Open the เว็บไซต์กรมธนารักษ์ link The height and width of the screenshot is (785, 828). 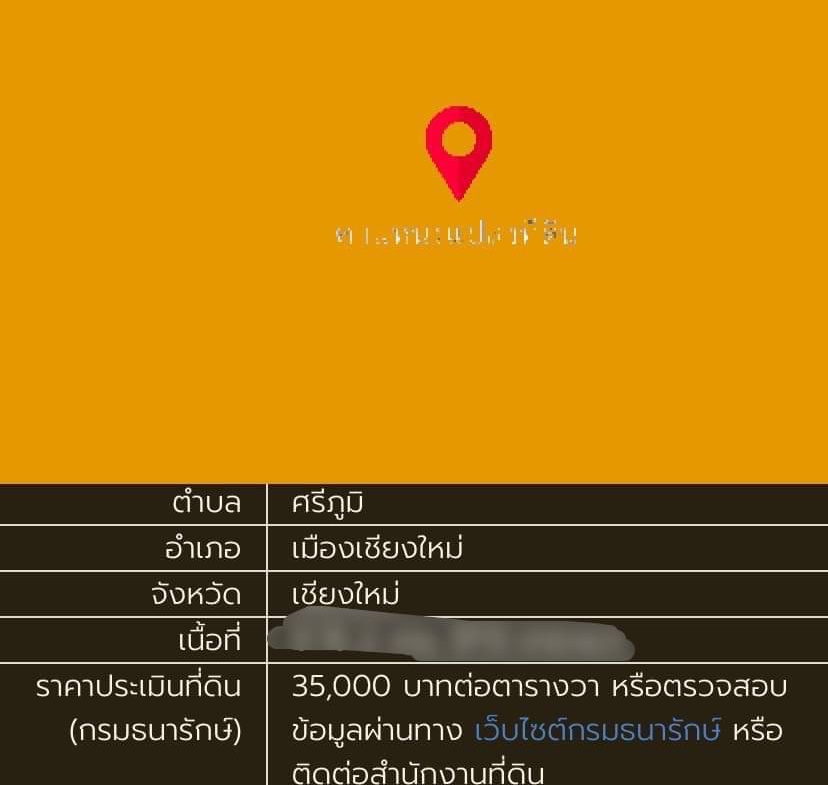pyautogui.click(x=598, y=731)
